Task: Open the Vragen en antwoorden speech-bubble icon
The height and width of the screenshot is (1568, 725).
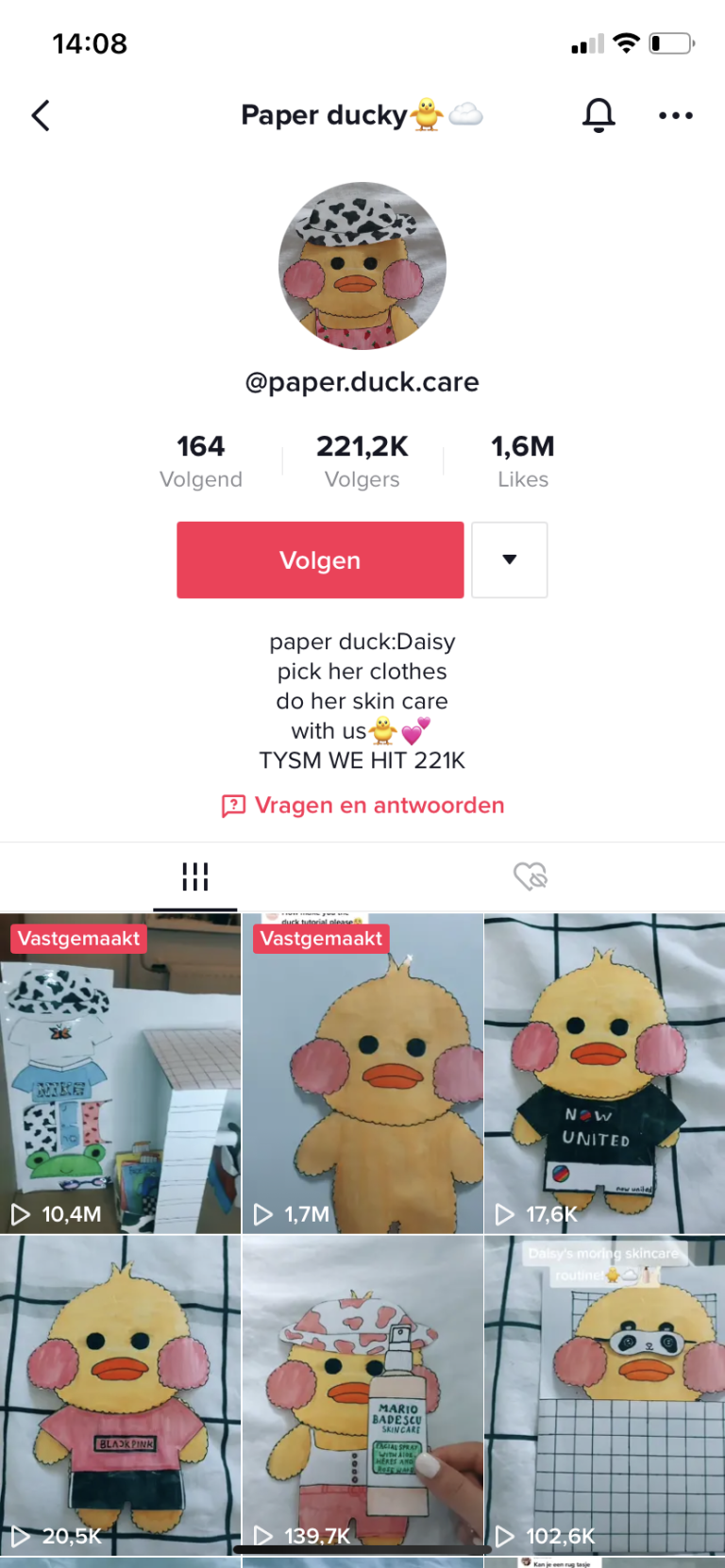Action: [x=232, y=806]
